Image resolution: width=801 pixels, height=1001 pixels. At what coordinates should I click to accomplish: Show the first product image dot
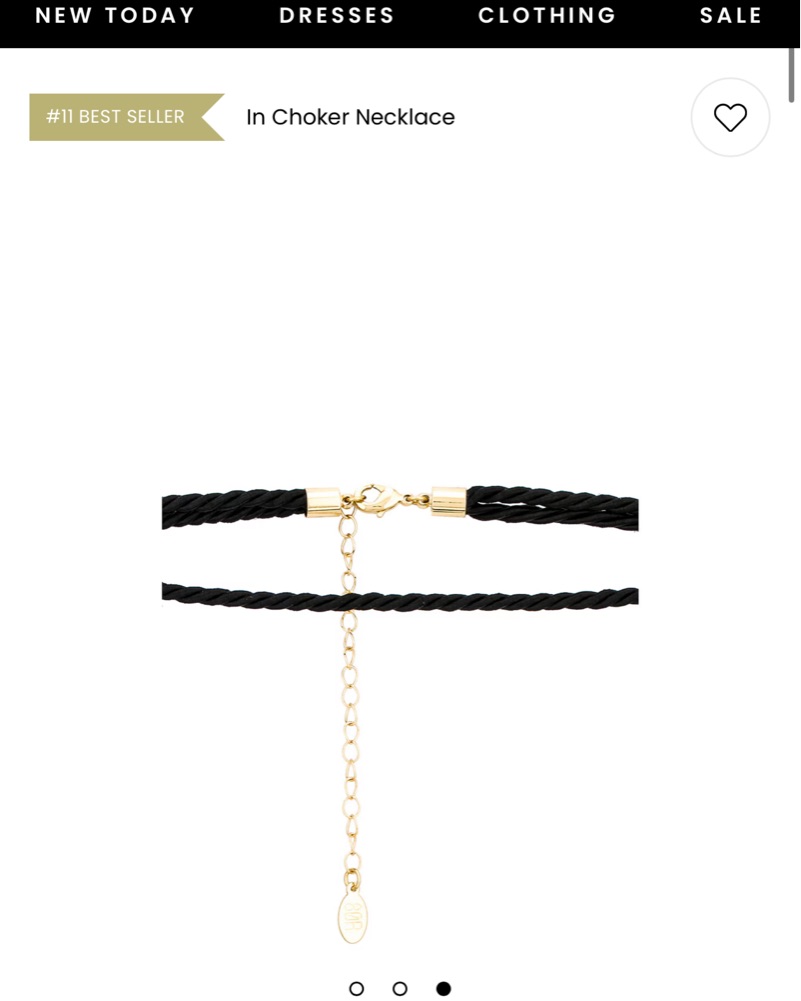357,989
